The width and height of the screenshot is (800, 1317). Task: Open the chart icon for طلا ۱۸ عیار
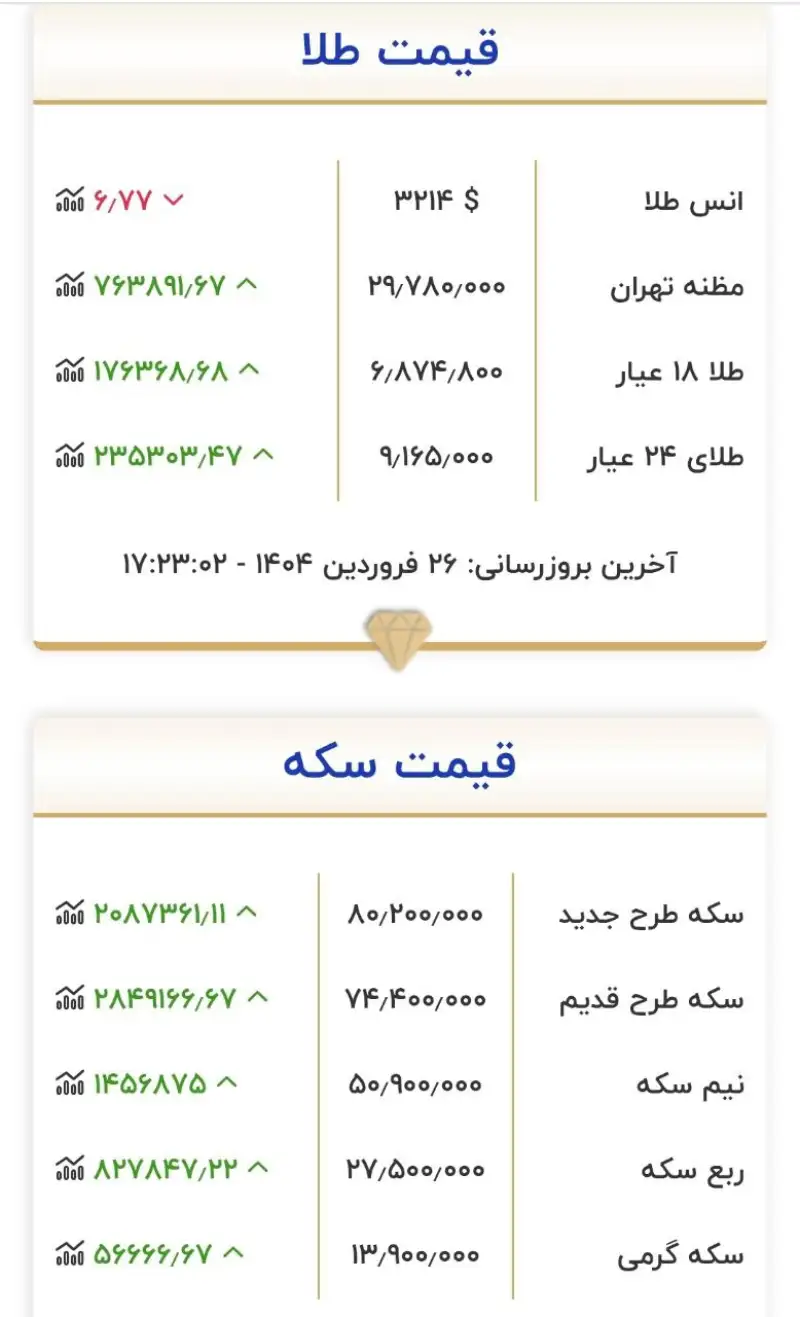tap(70, 371)
